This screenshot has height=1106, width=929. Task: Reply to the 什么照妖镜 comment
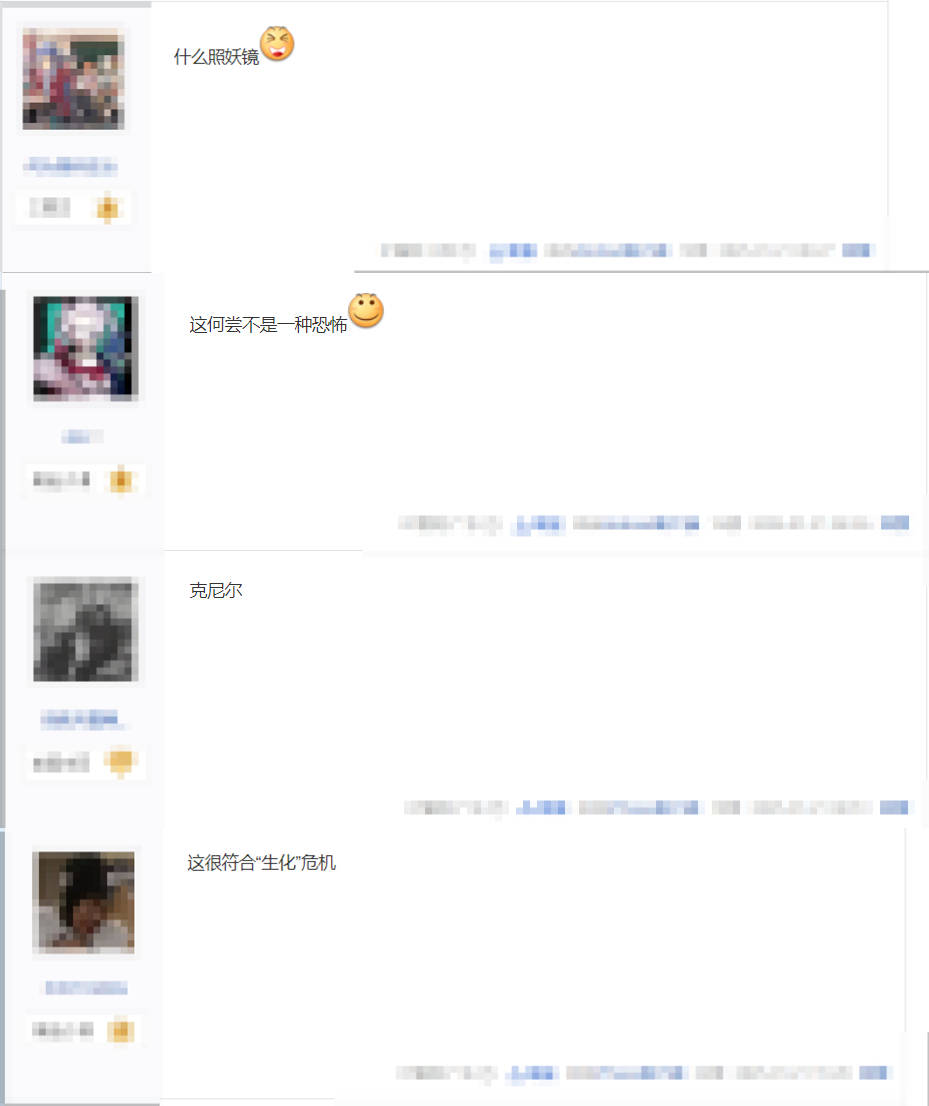point(856,251)
